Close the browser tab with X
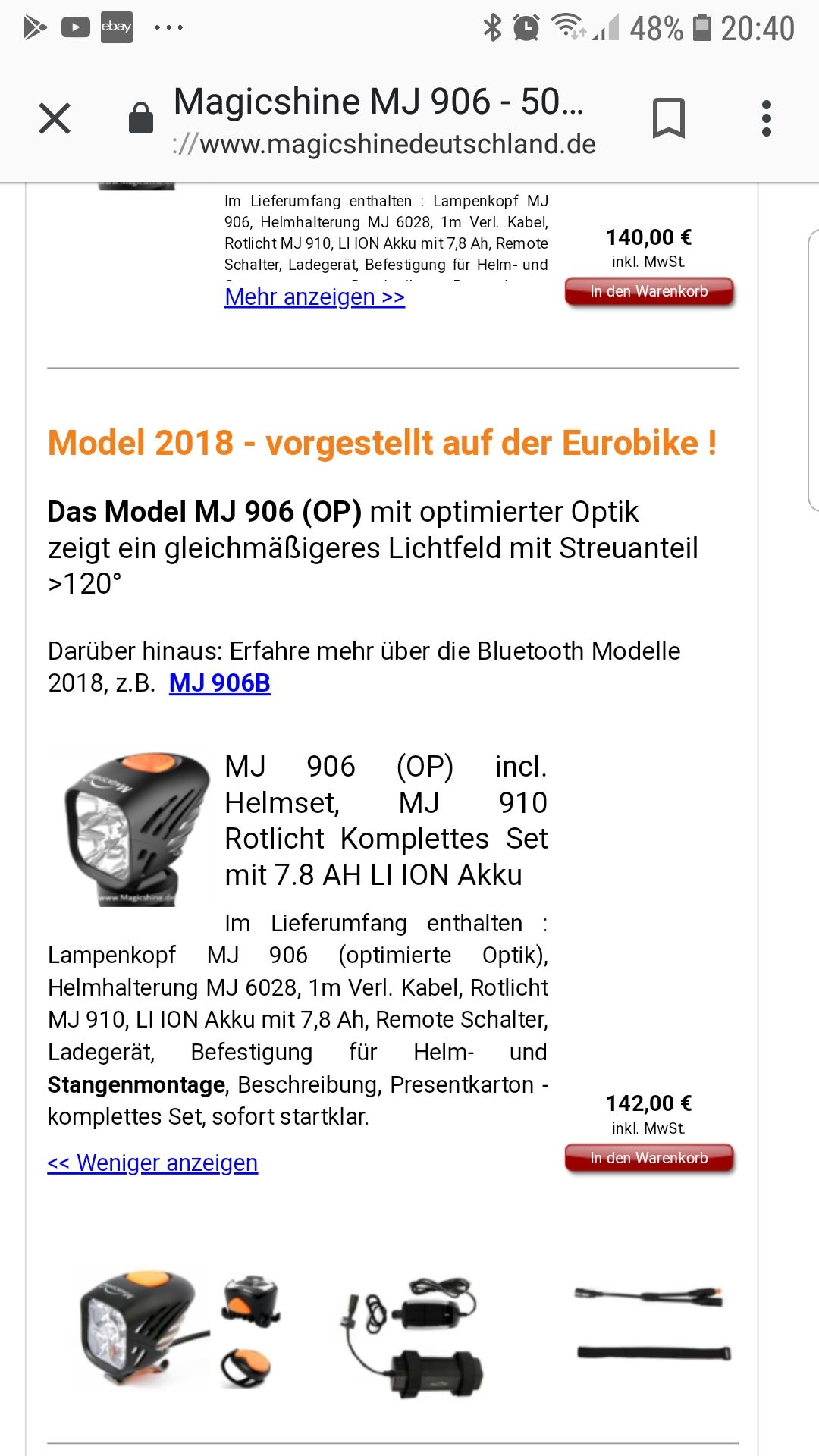 point(55,118)
